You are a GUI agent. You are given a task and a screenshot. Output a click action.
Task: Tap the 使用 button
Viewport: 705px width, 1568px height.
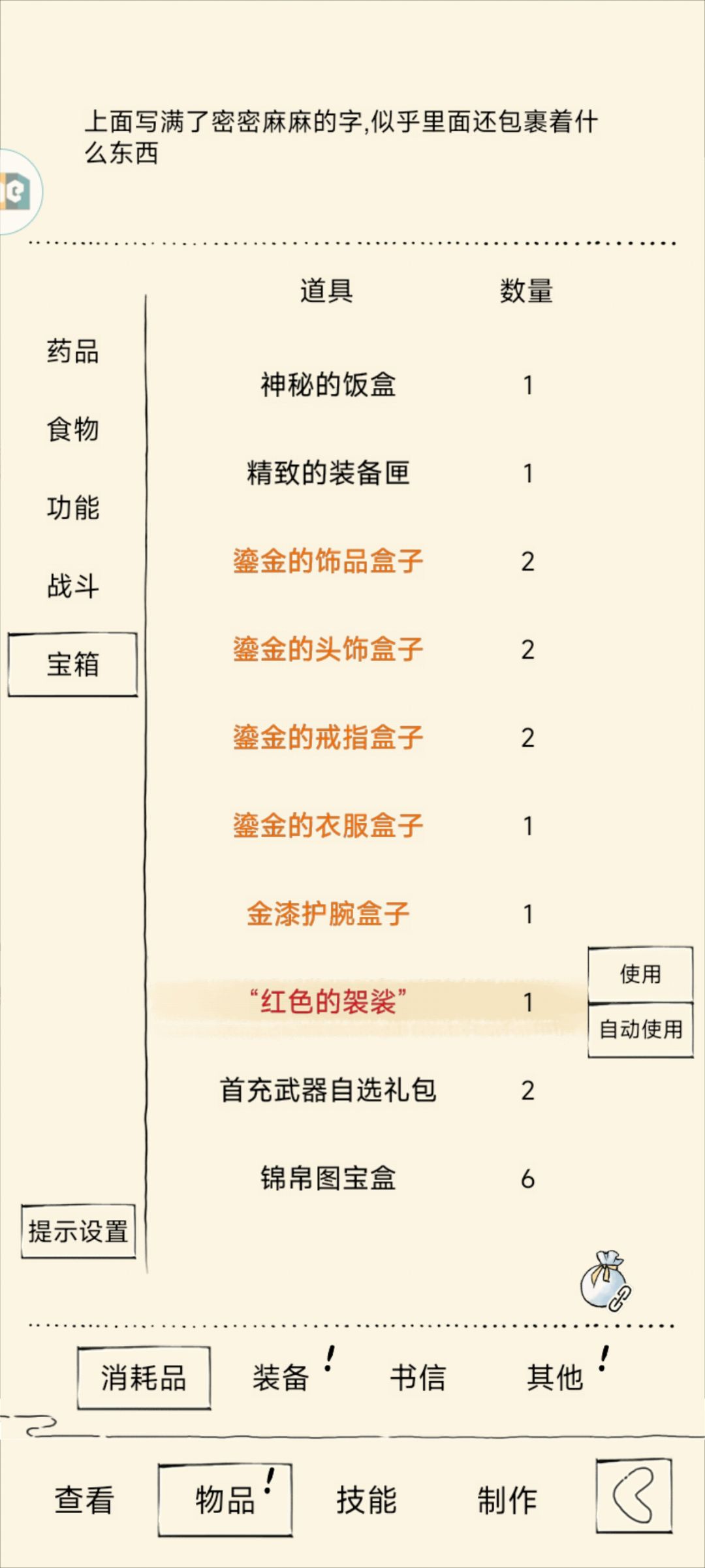click(x=640, y=974)
